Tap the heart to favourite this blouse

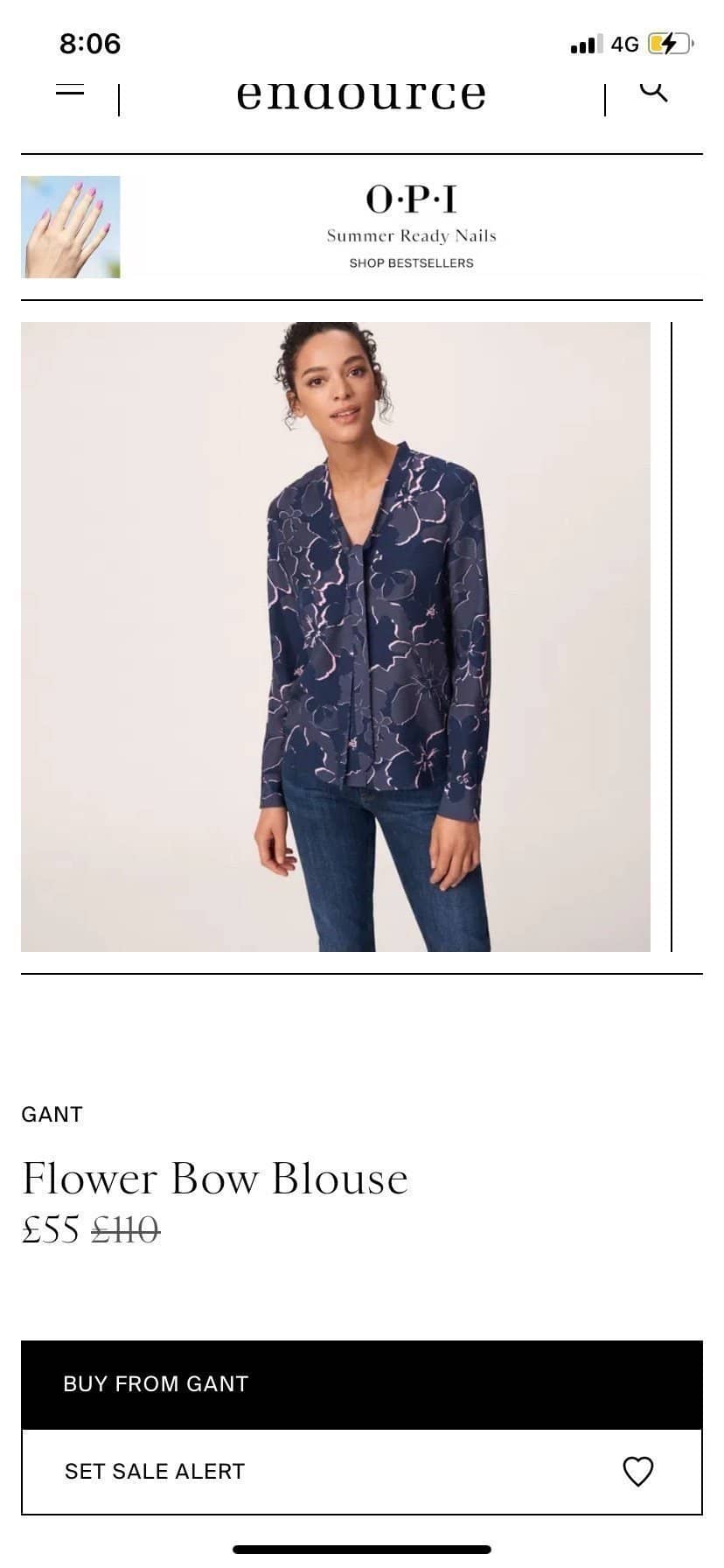[x=639, y=1471]
